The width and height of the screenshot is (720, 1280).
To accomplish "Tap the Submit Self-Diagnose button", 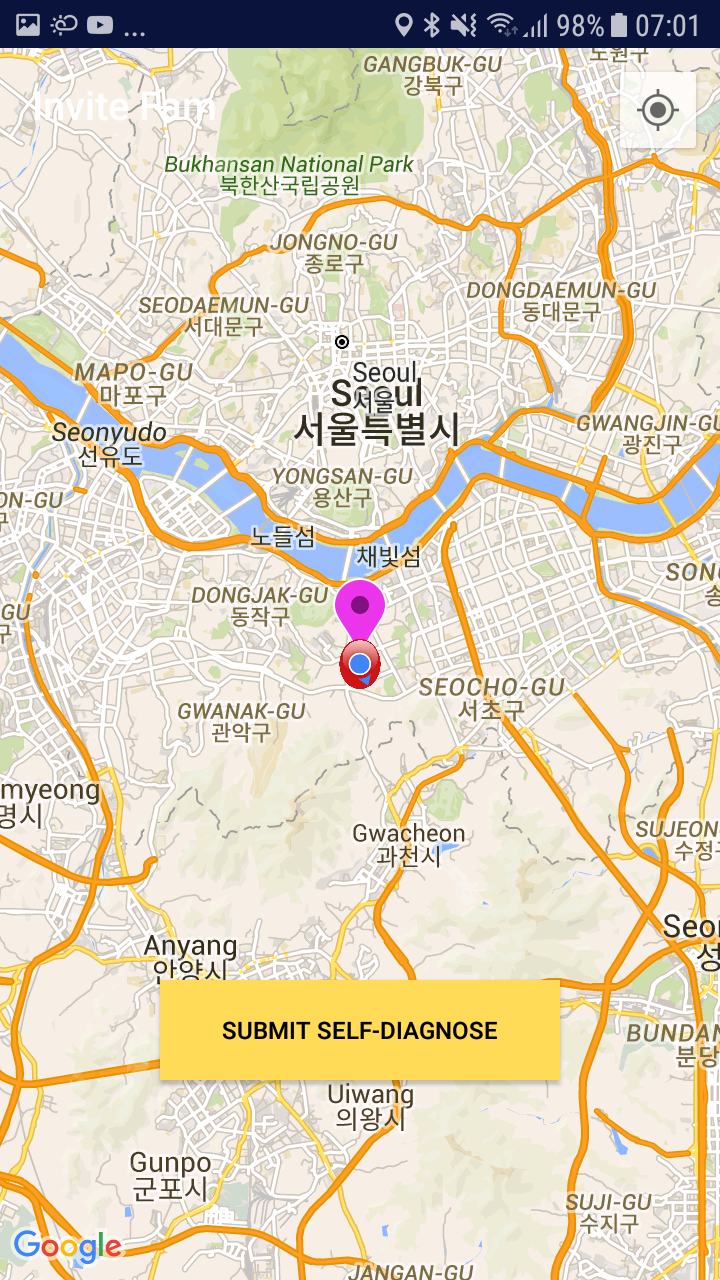I will pyautogui.click(x=360, y=1030).
